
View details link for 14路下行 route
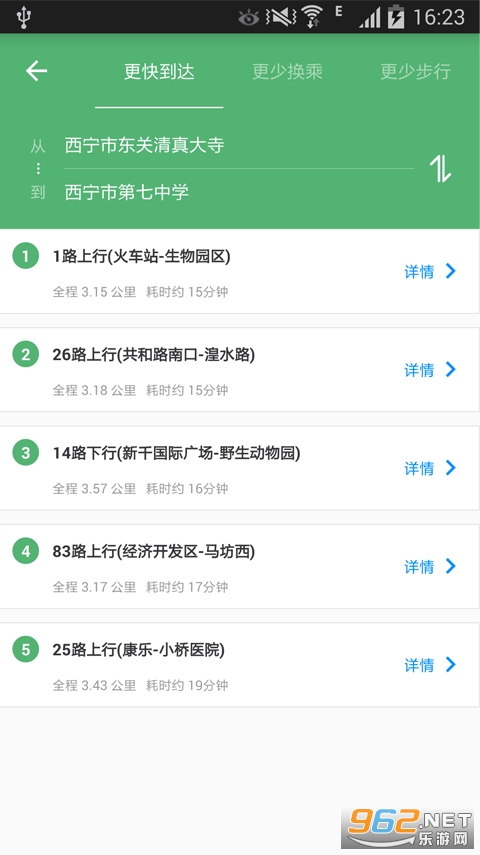click(430, 468)
